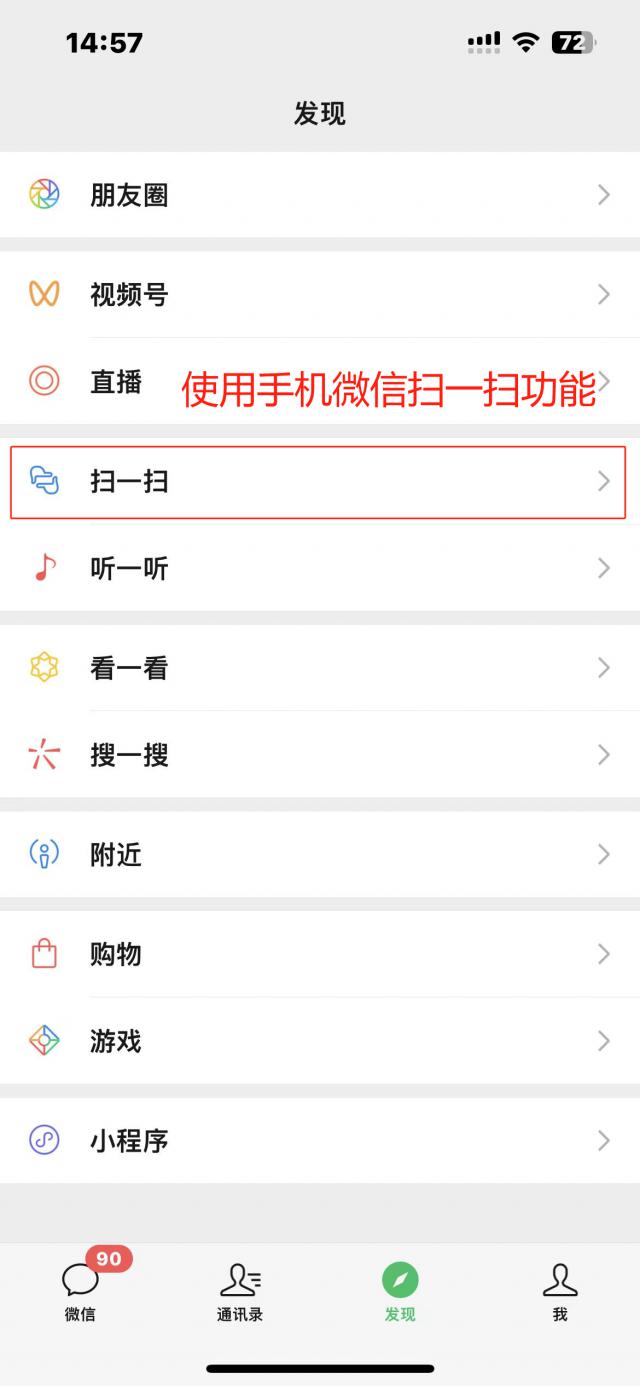
Task: Switch to the 通讯录 contacts tab
Action: tap(240, 1290)
